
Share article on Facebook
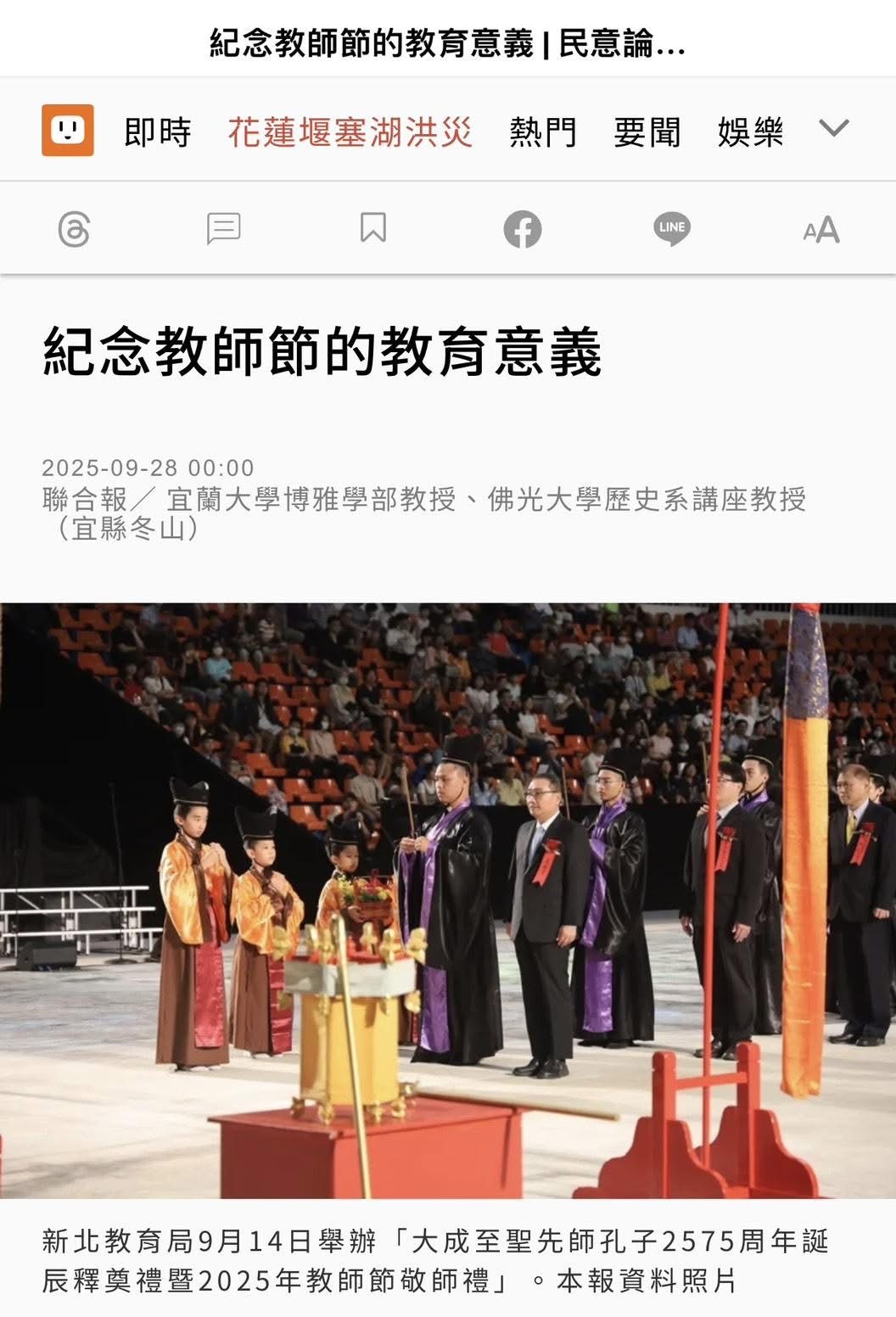(x=523, y=229)
